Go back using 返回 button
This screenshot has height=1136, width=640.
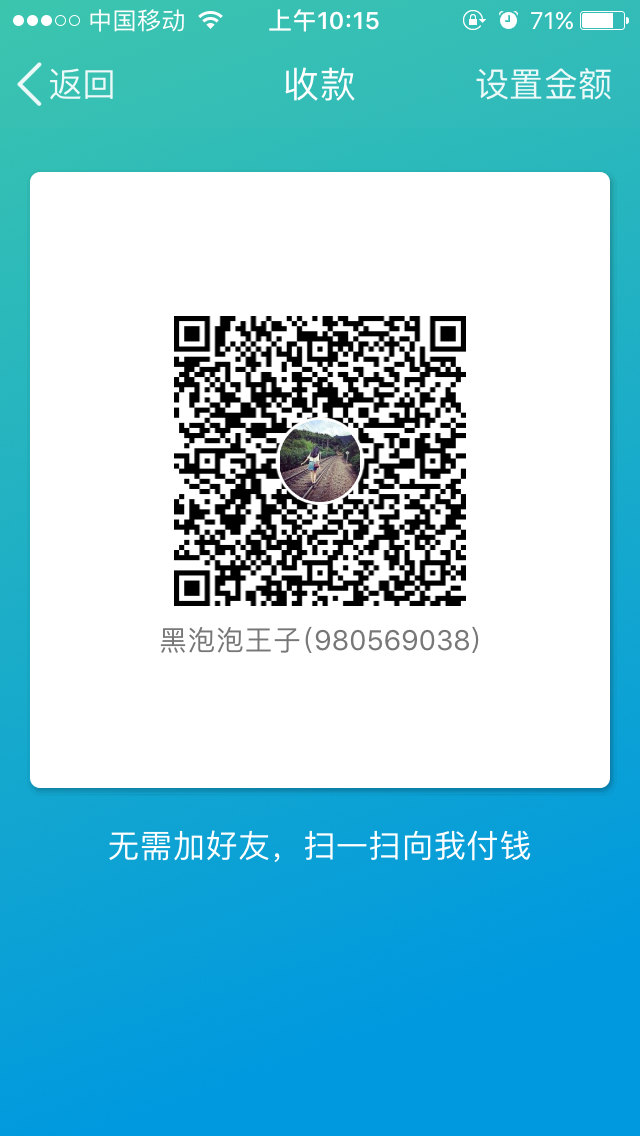[66, 85]
